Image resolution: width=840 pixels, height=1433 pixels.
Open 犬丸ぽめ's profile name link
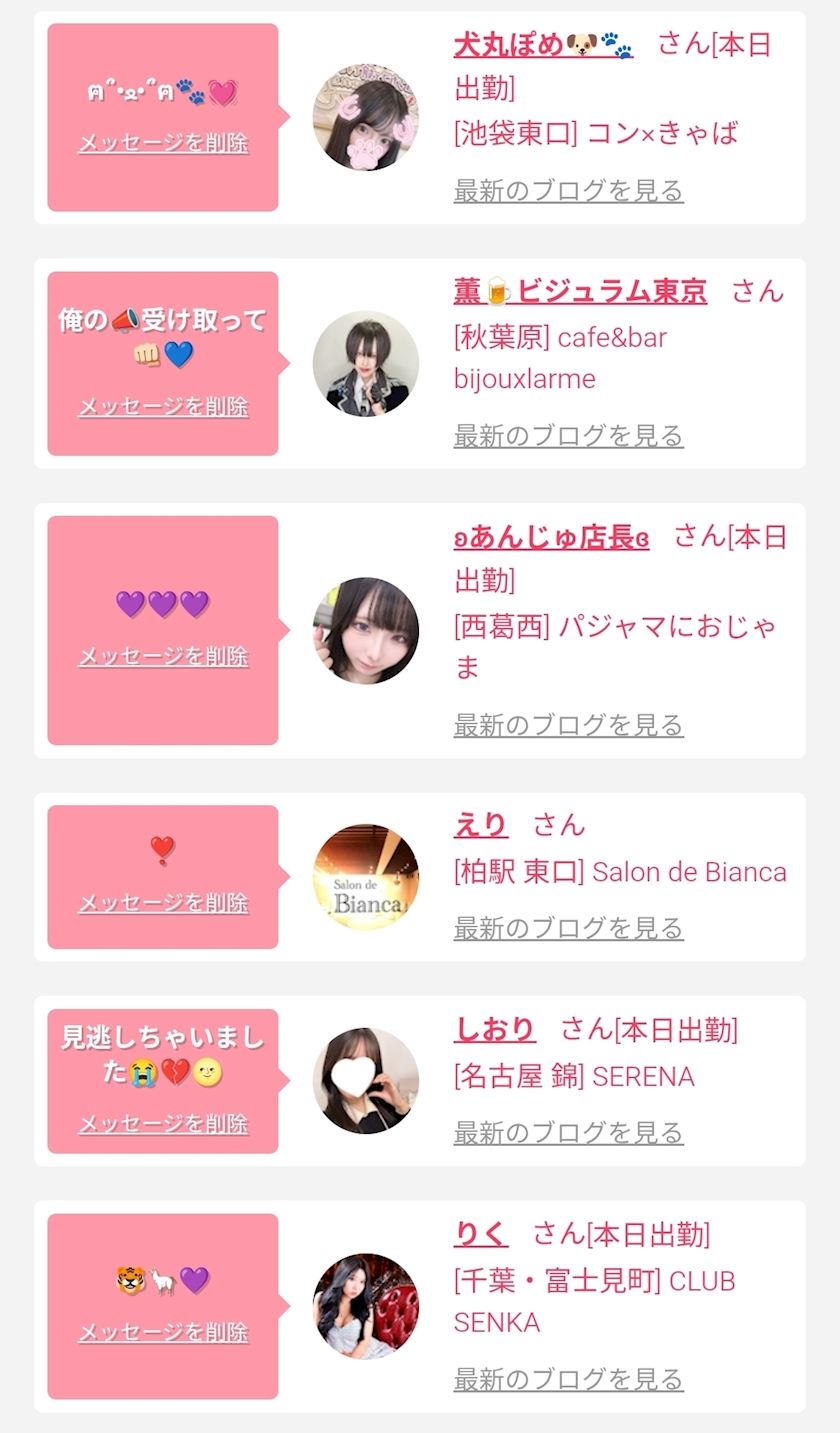pyautogui.click(x=542, y=45)
